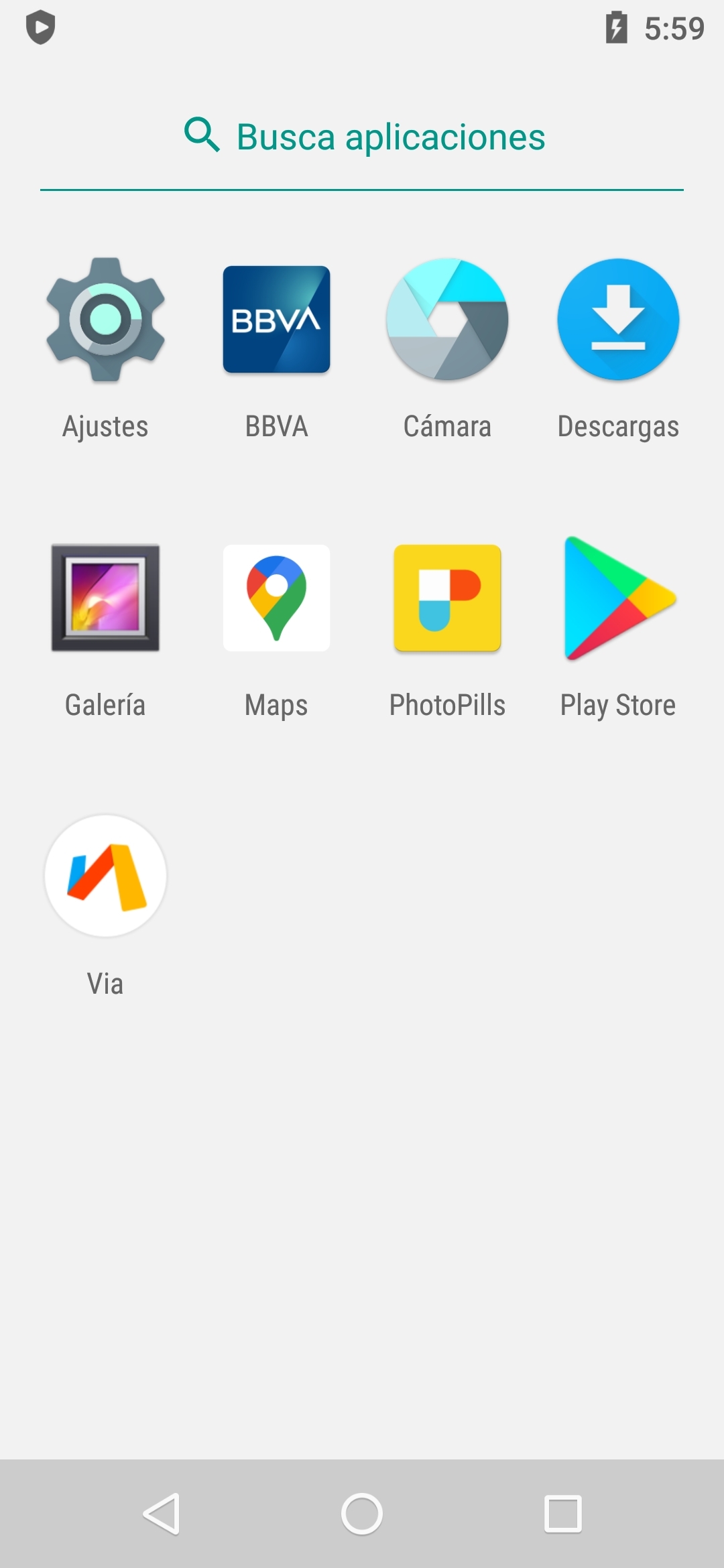The image size is (724, 1568).
Task: Start the PhotoPills app
Action: coord(447,598)
